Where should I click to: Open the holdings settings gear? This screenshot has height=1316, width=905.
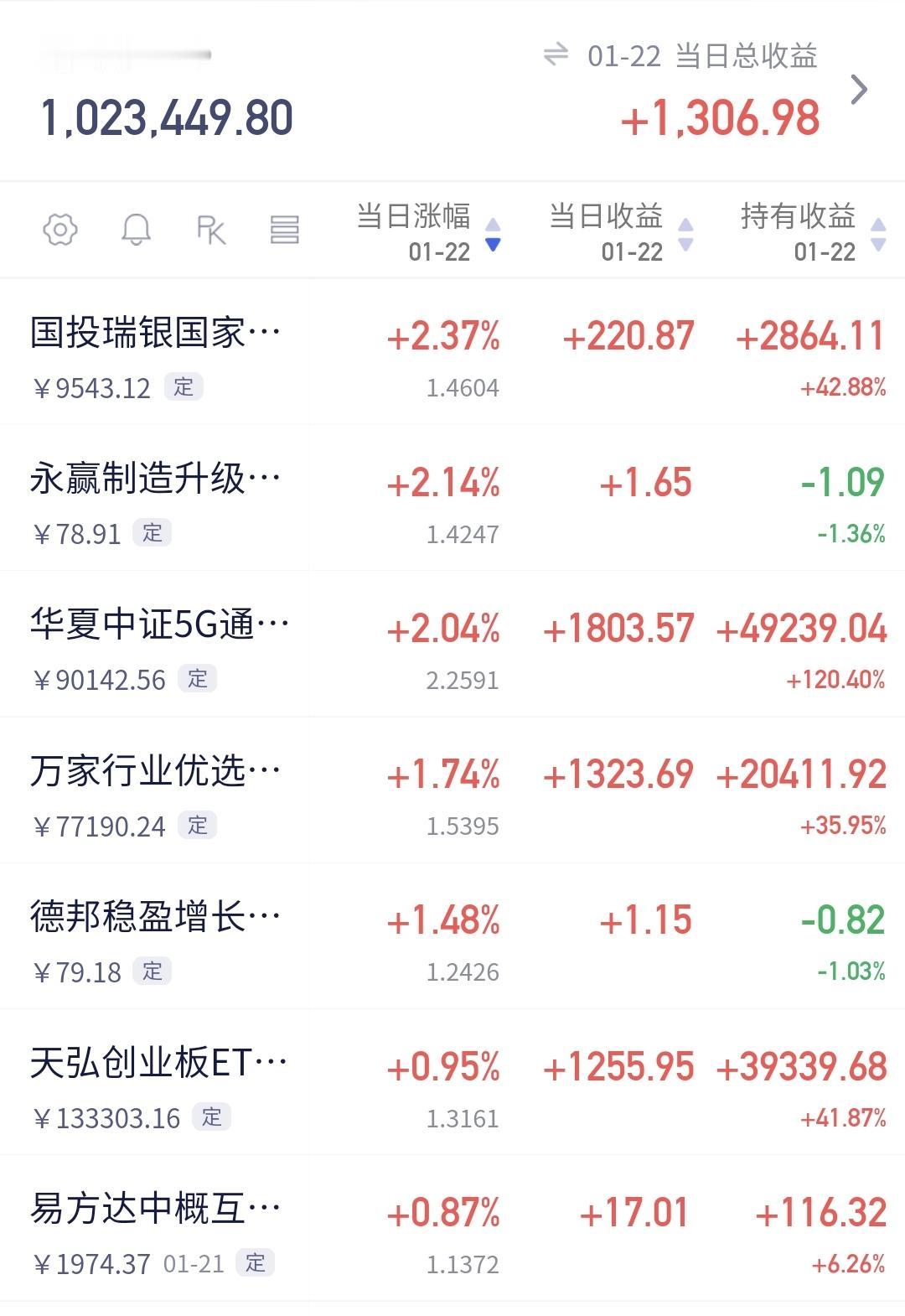pyautogui.click(x=60, y=229)
